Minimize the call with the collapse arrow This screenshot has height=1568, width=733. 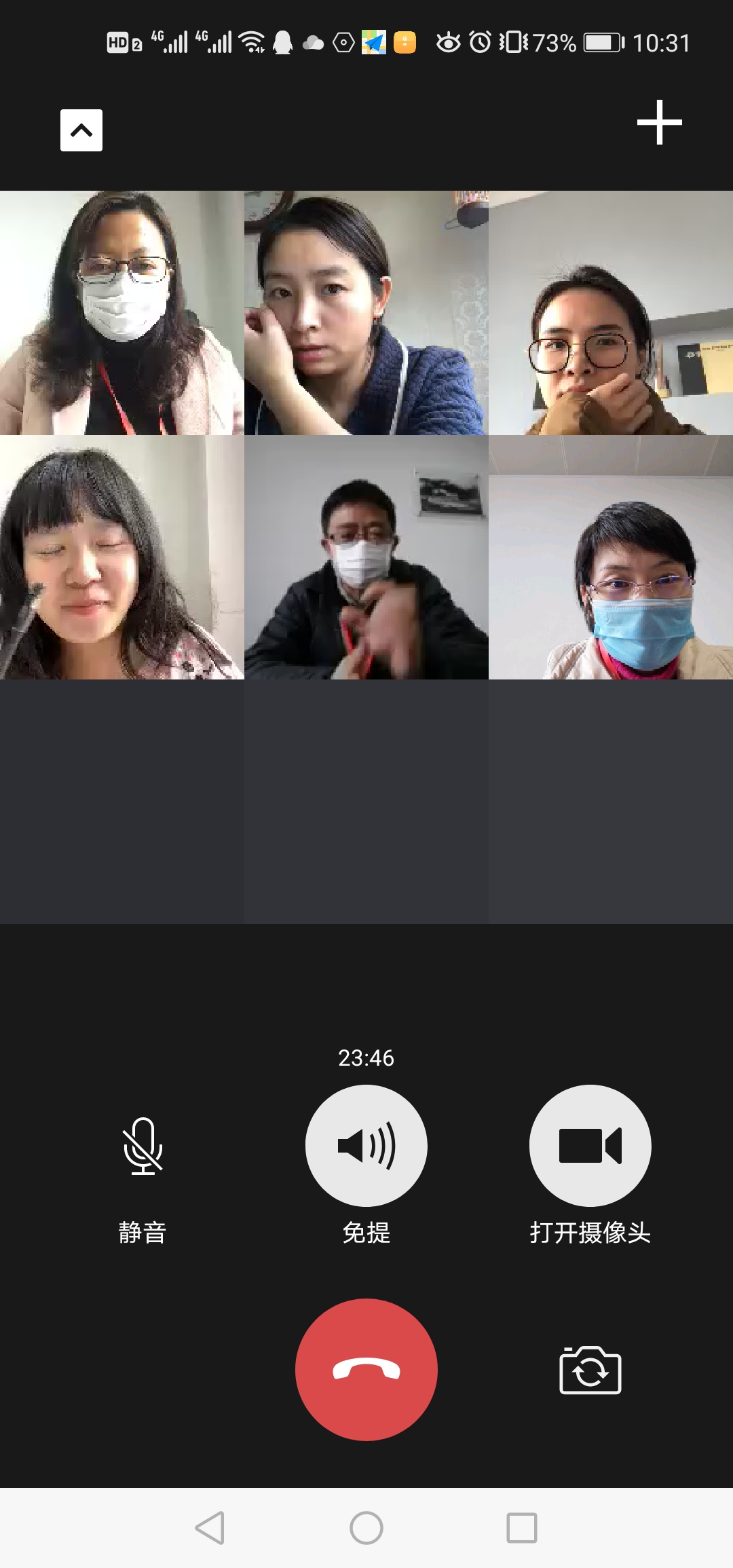81,130
